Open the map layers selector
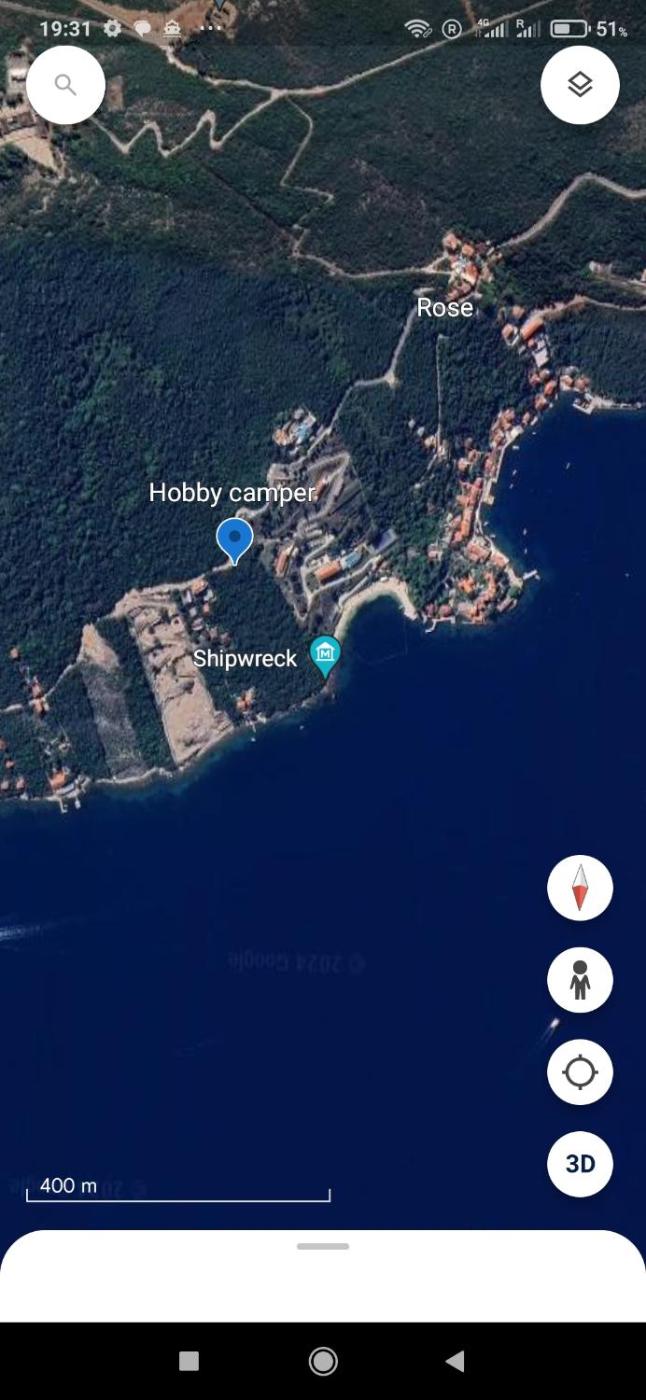The image size is (646, 1400). point(580,85)
